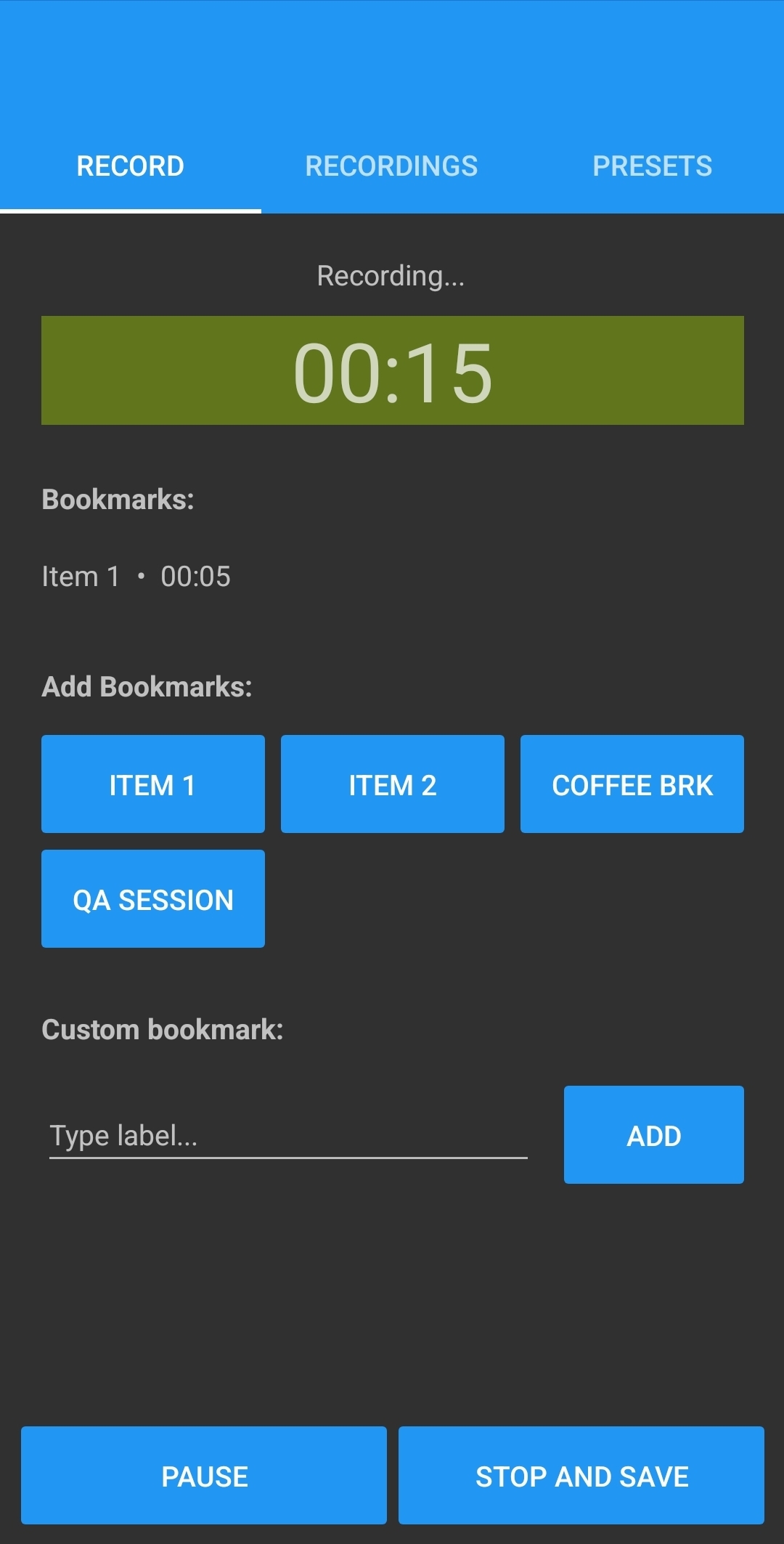Mark a Coffee Brk bookmark
The height and width of the screenshot is (1544, 784).
click(x=632, y=784)
